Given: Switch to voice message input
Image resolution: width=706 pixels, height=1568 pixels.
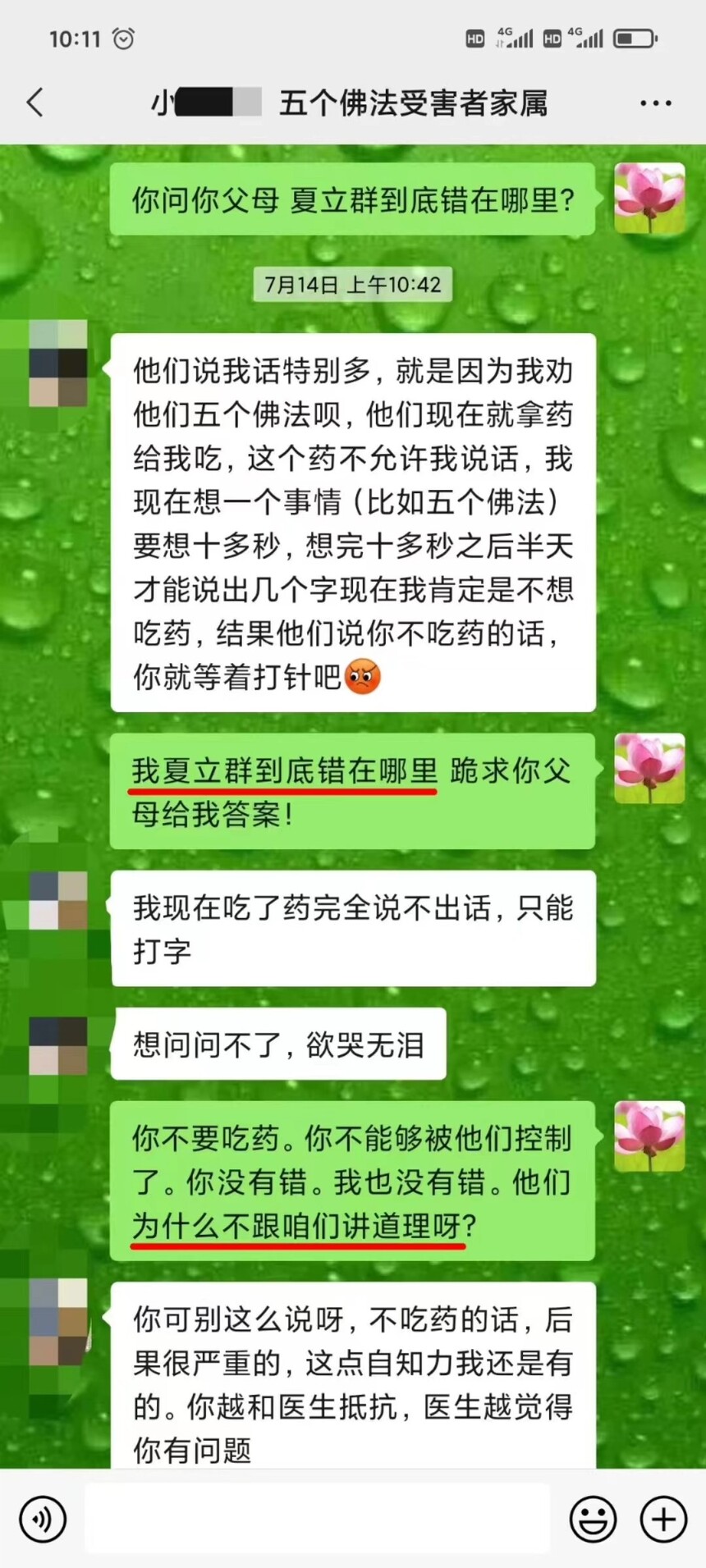Looking at the screenshot, I should pyautogui.click(x=42, y=1519).
